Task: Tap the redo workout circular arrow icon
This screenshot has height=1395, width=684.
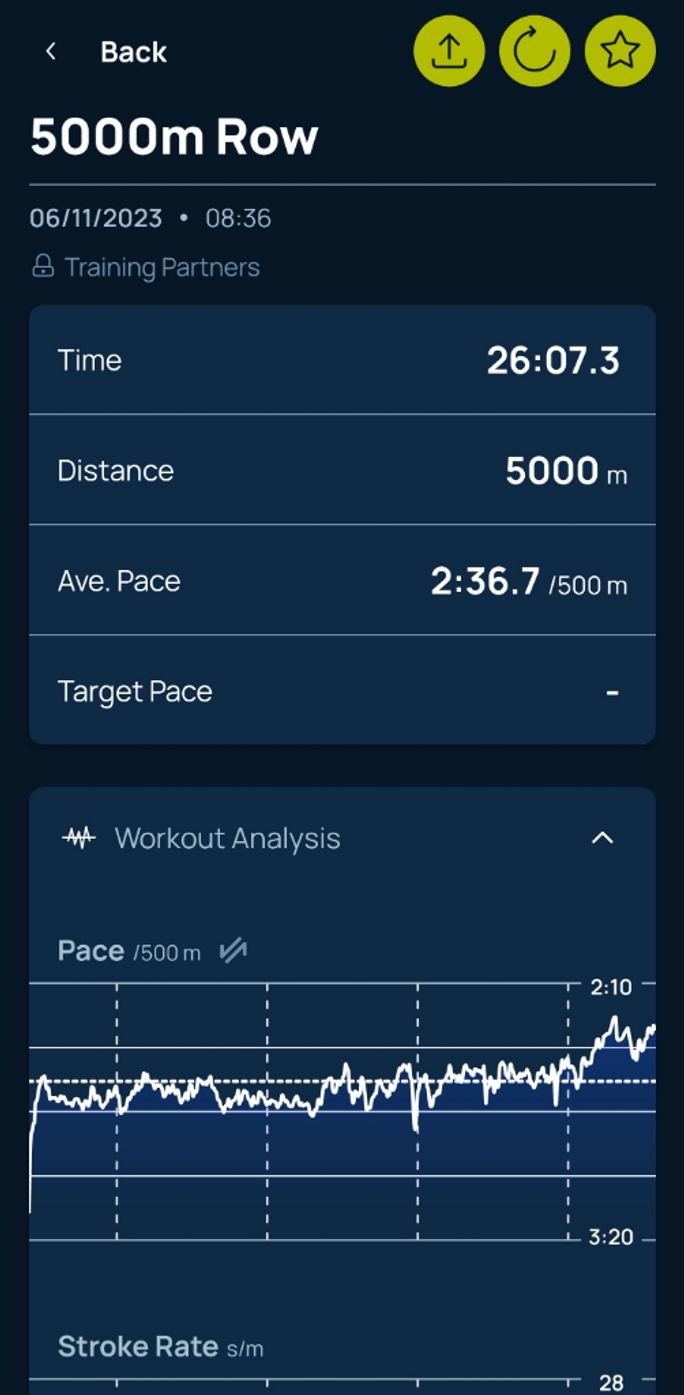Action: pyautogui.click(x=535, y=51)
